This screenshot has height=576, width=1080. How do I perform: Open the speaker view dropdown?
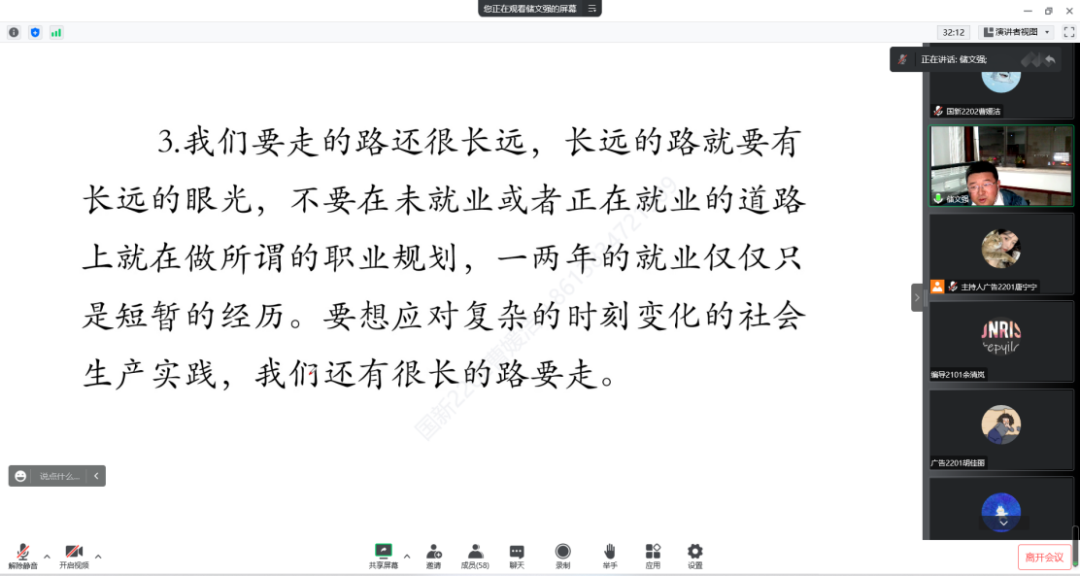1016,32
